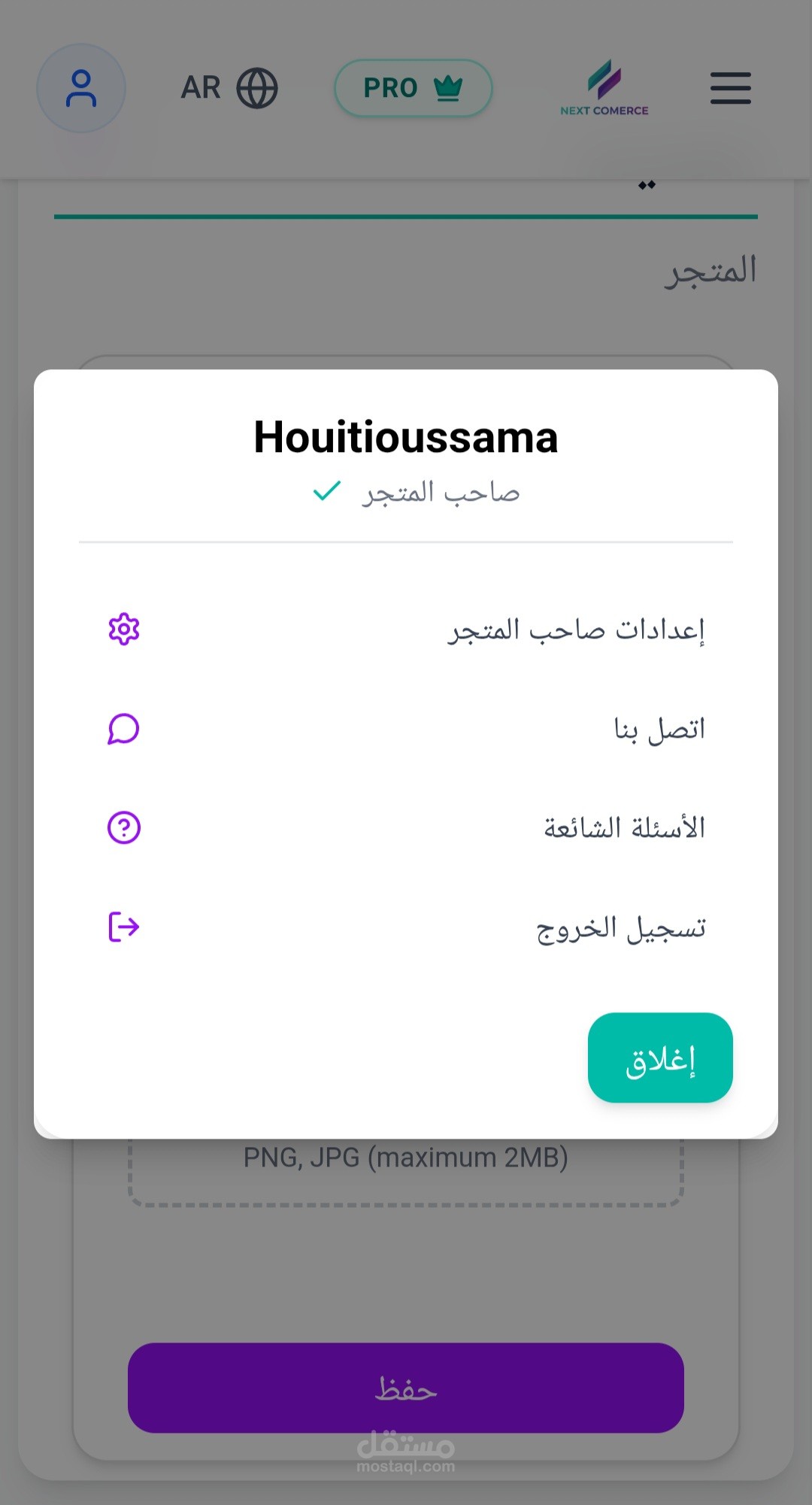
Task: Open store owner settings (إعدادات صاحب المتجر)
Action: pos(406,630)
